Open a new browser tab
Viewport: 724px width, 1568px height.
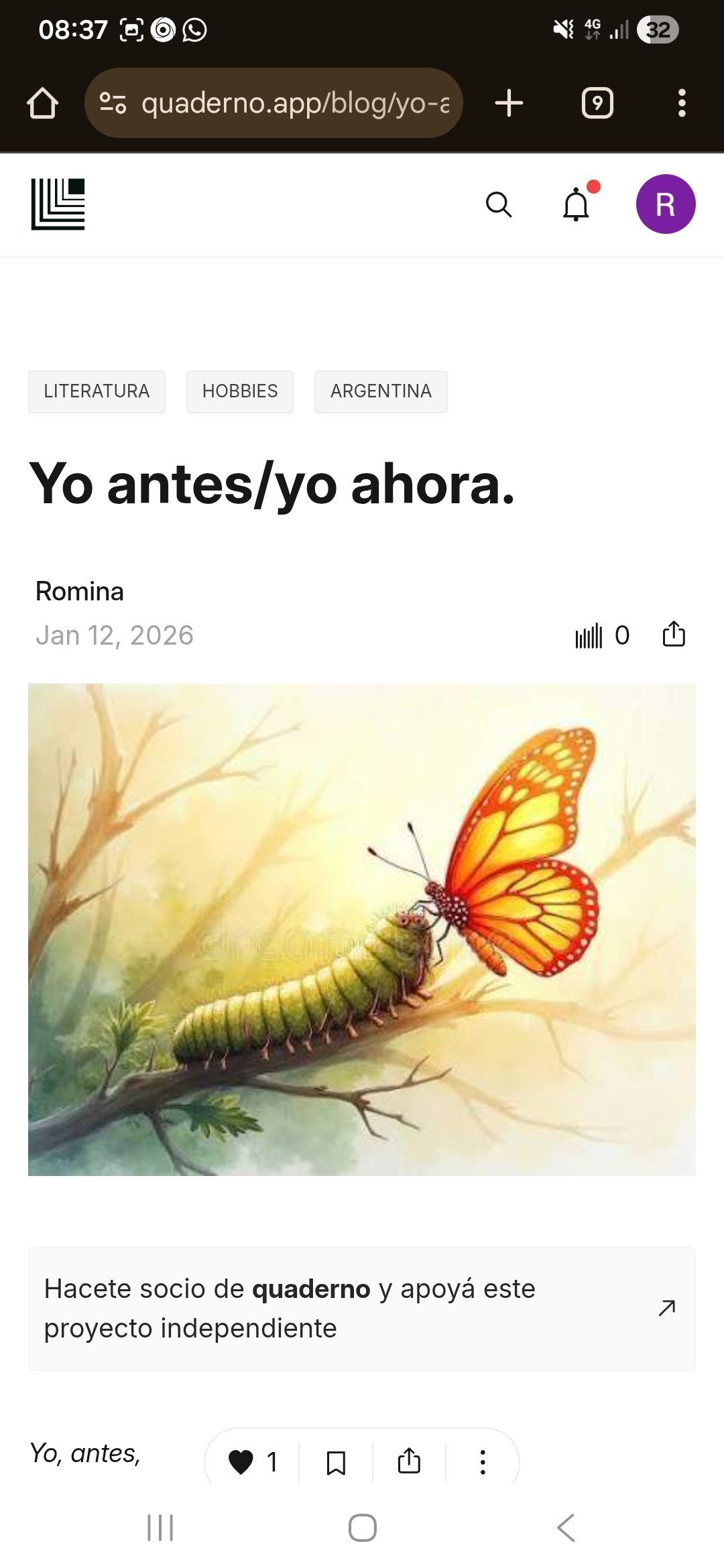(x=509, y=103)
